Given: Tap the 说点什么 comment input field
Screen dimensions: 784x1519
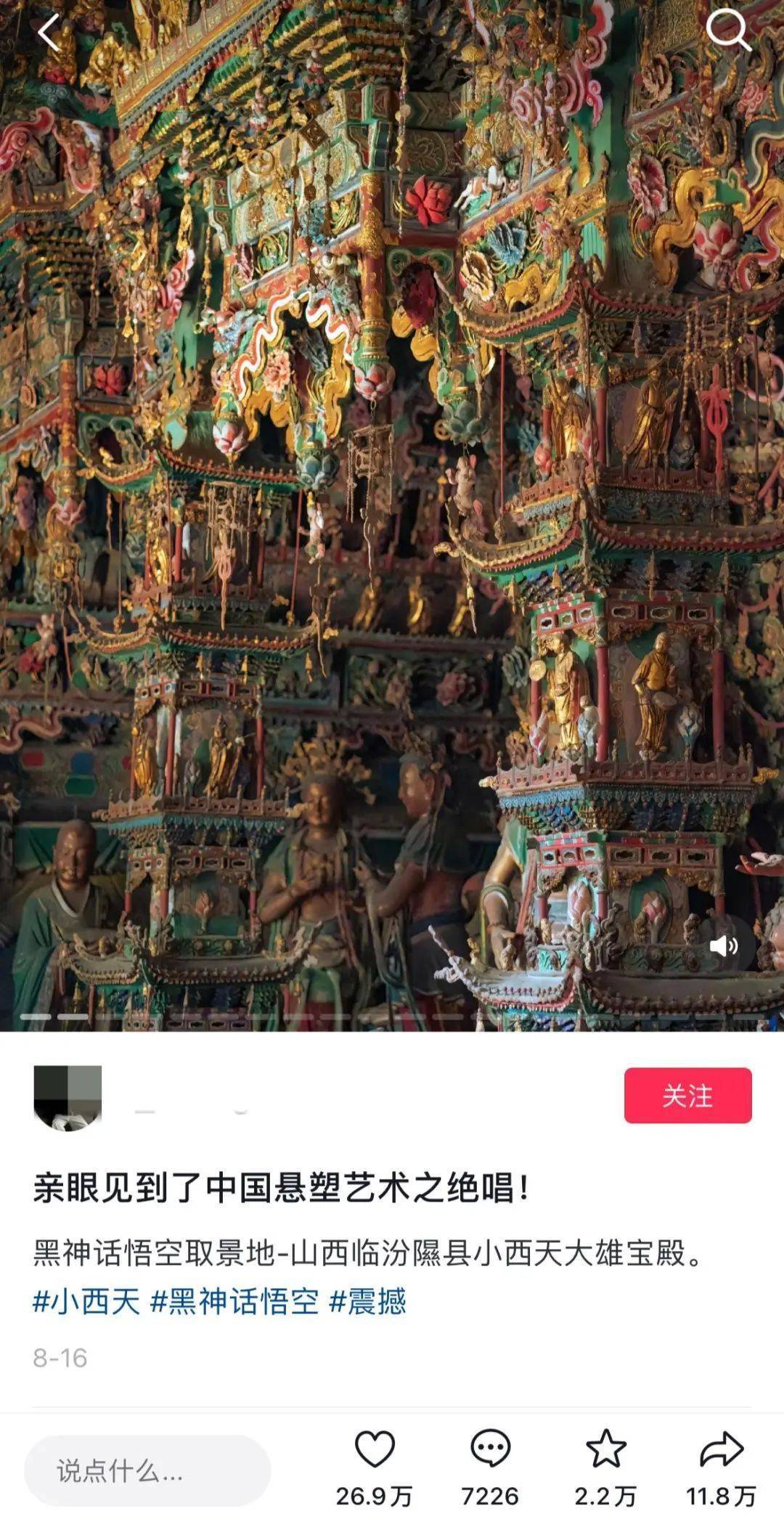Looking at the screenshot, I should coord(147,1470).
